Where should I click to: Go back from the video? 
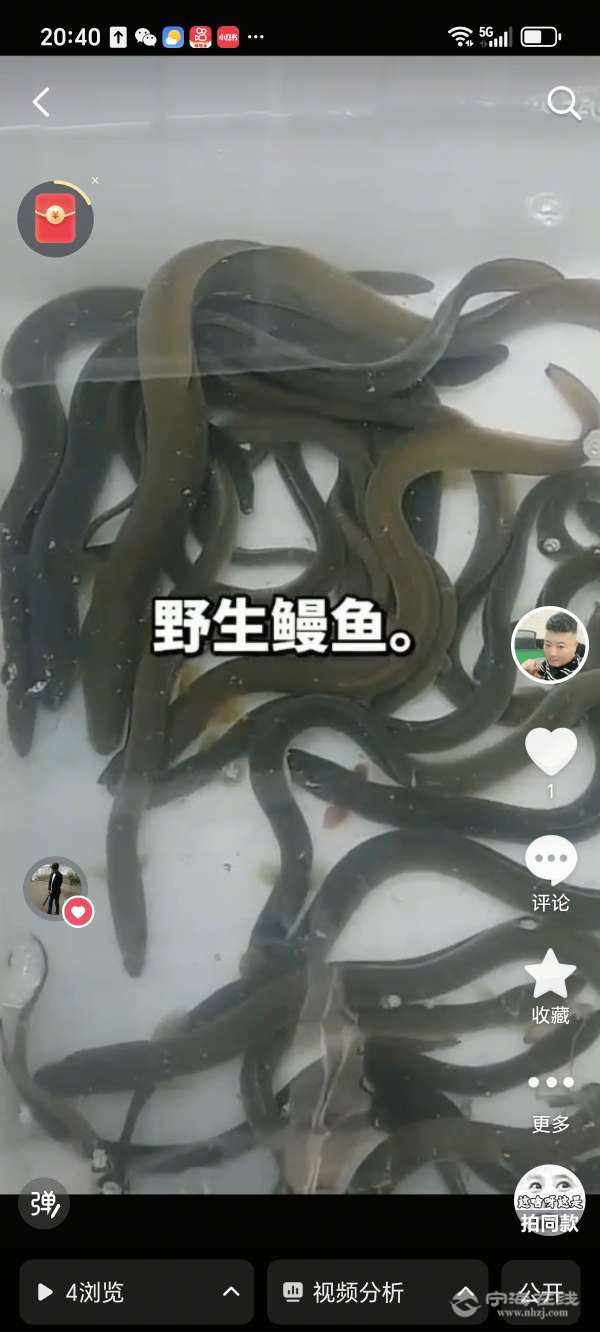click(x=41, y=102)
